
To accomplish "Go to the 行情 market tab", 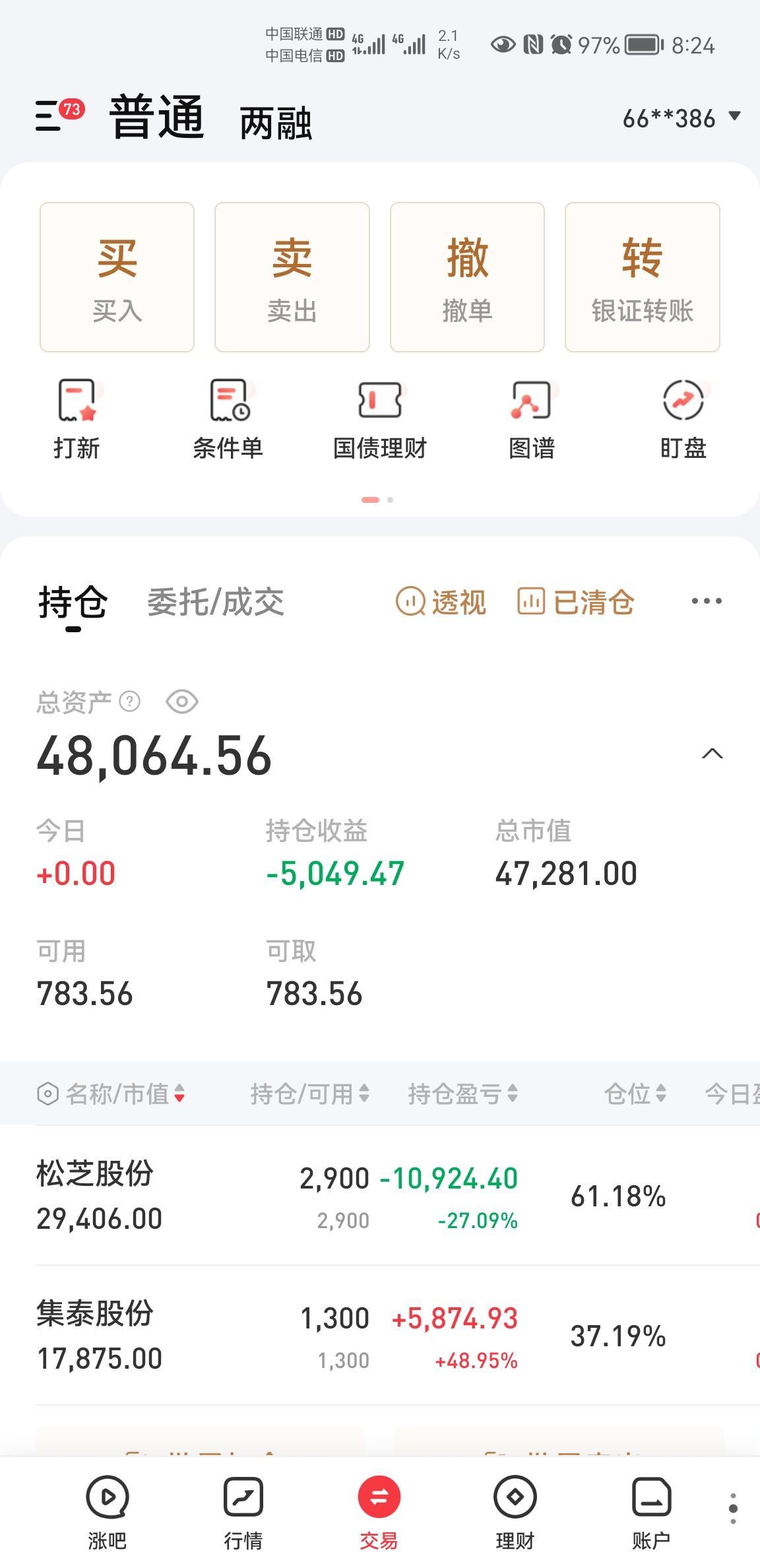I will click(243, 1511).
